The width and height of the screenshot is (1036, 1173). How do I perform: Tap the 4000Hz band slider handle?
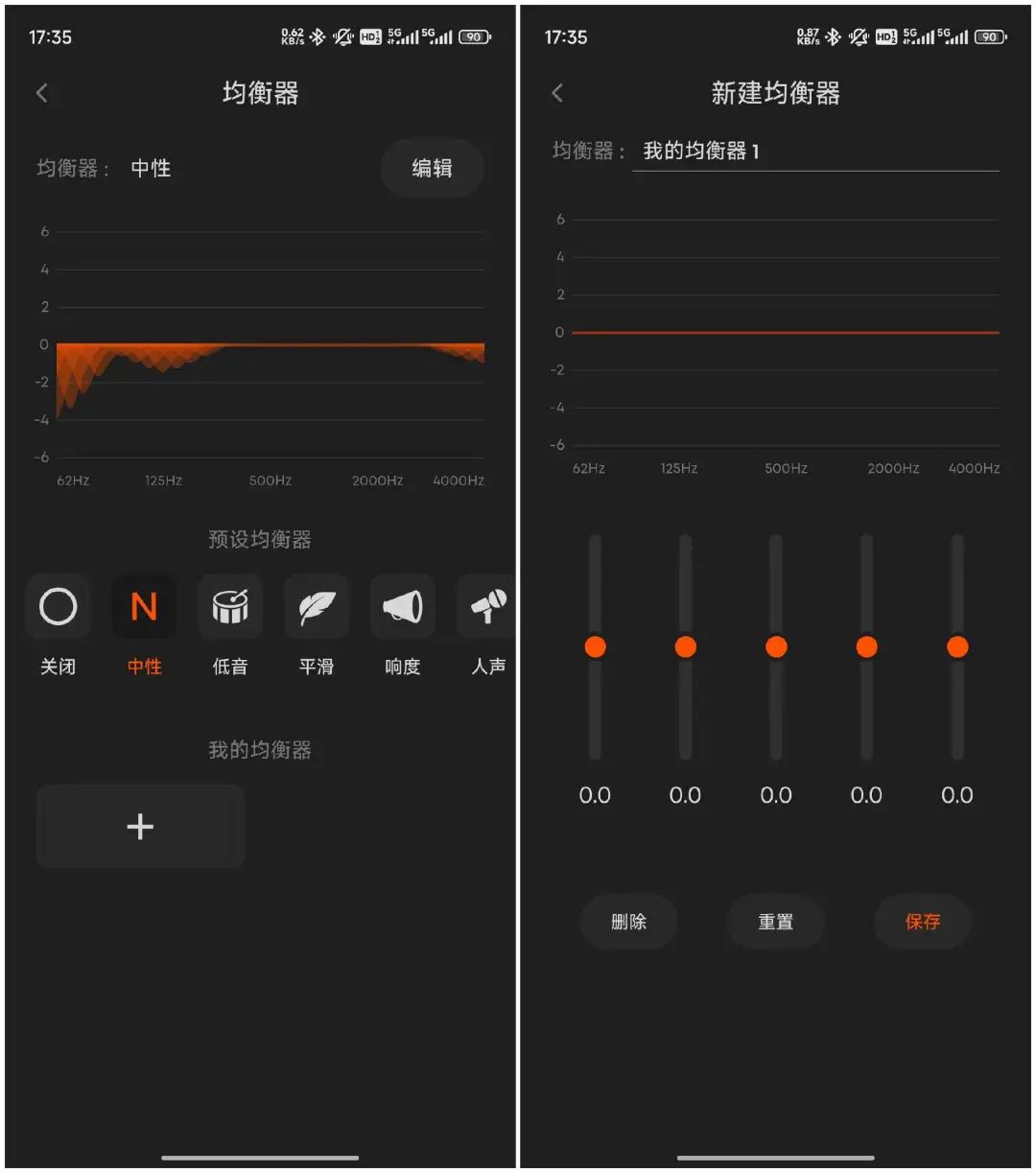(x=957, y=646)
